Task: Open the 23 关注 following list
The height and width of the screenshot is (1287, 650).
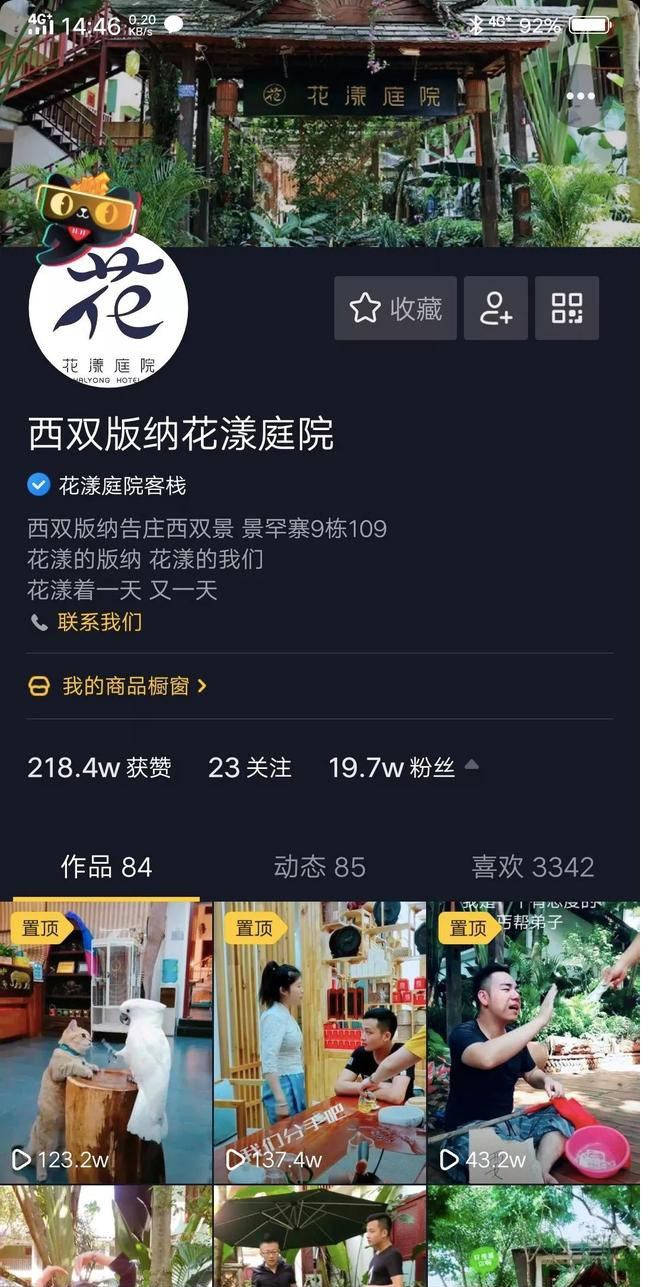Action: (x=250, y=768)
